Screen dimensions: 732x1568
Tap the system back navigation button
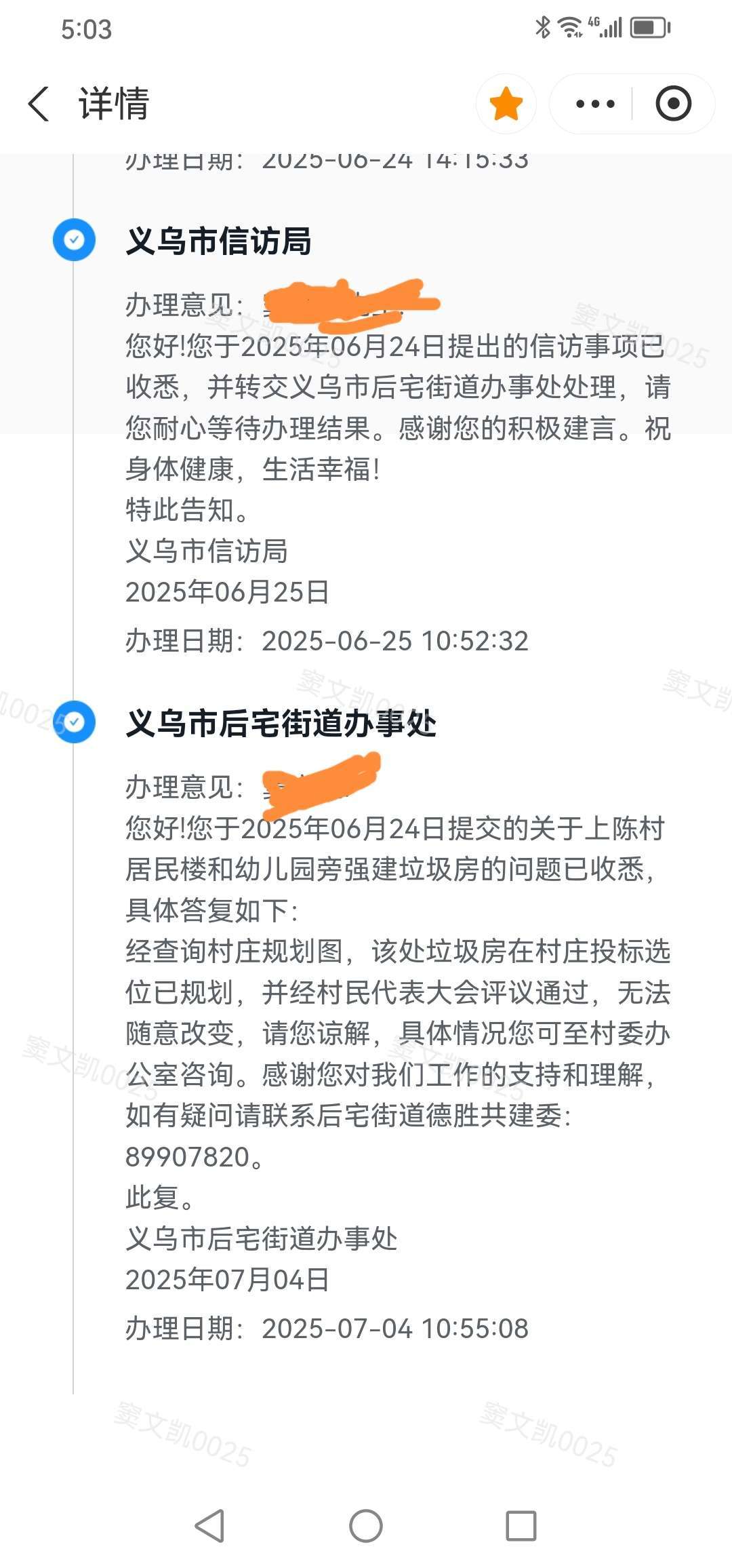[210, 1526]
